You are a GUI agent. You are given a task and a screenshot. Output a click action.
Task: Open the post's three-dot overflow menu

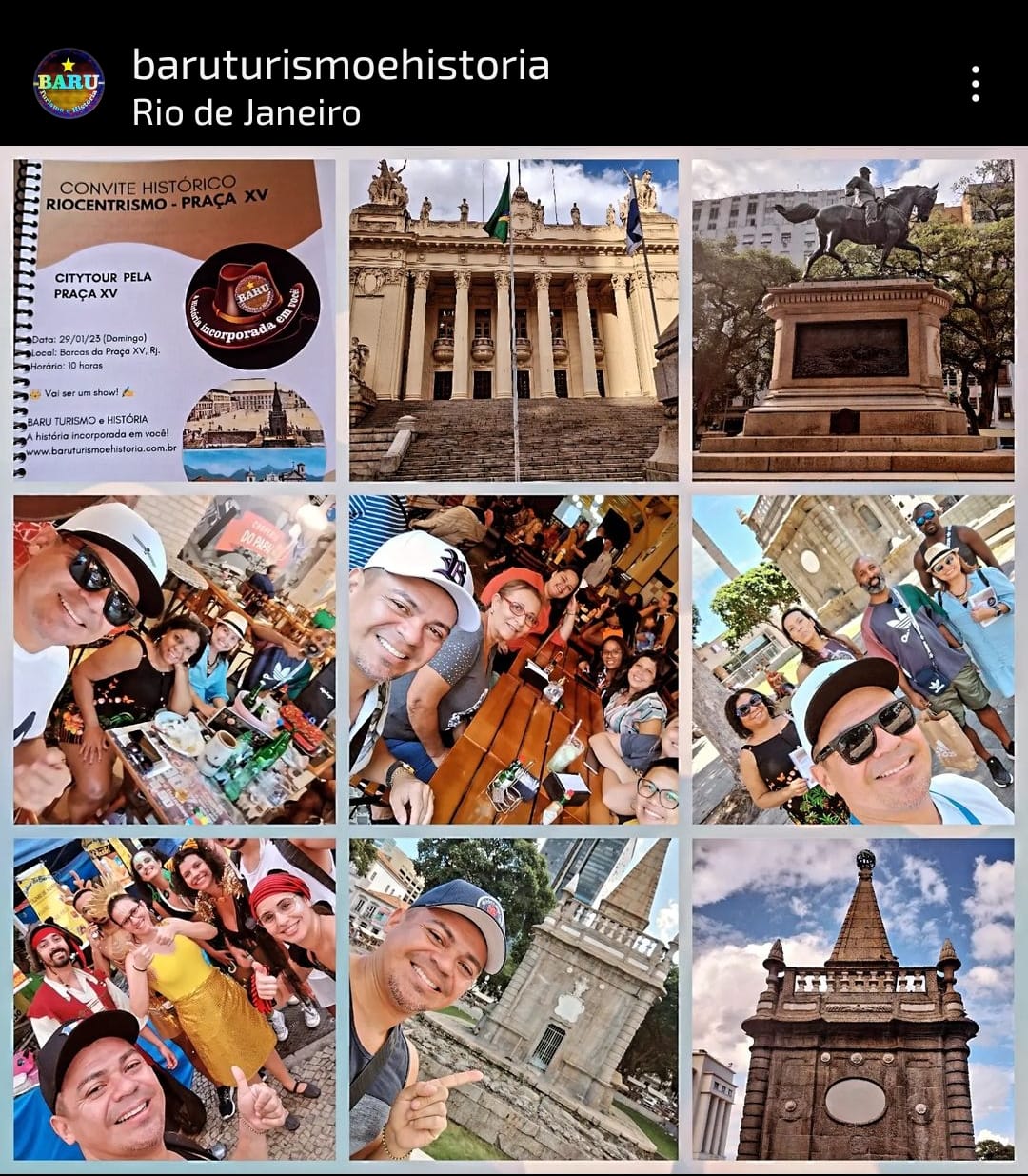point(975,84)
